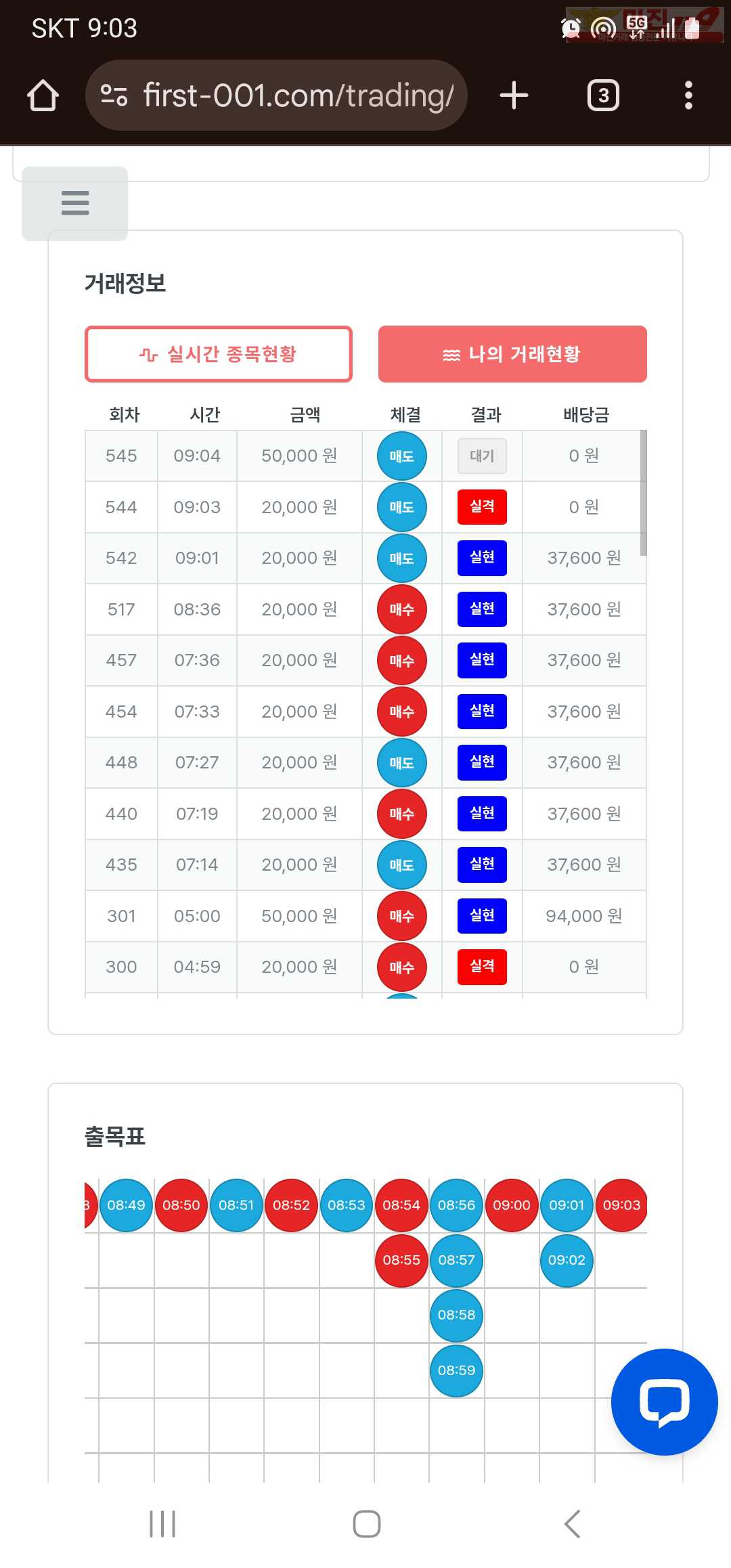Open recent apps from navigation bar
The image size is (731, 1568).
pyautogui.click(x=162, y=1524)
